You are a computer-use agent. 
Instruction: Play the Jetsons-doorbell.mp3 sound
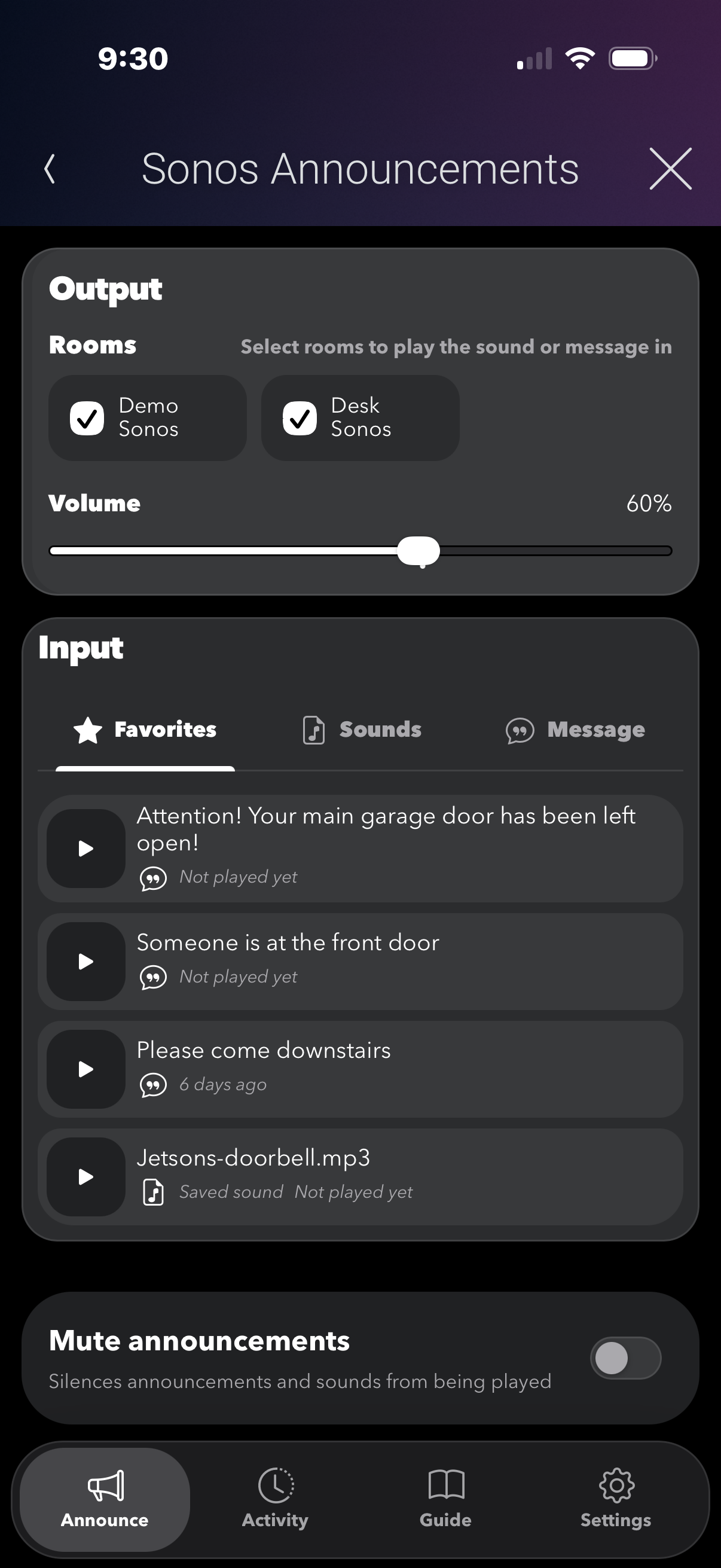[x=87, y=1177]
